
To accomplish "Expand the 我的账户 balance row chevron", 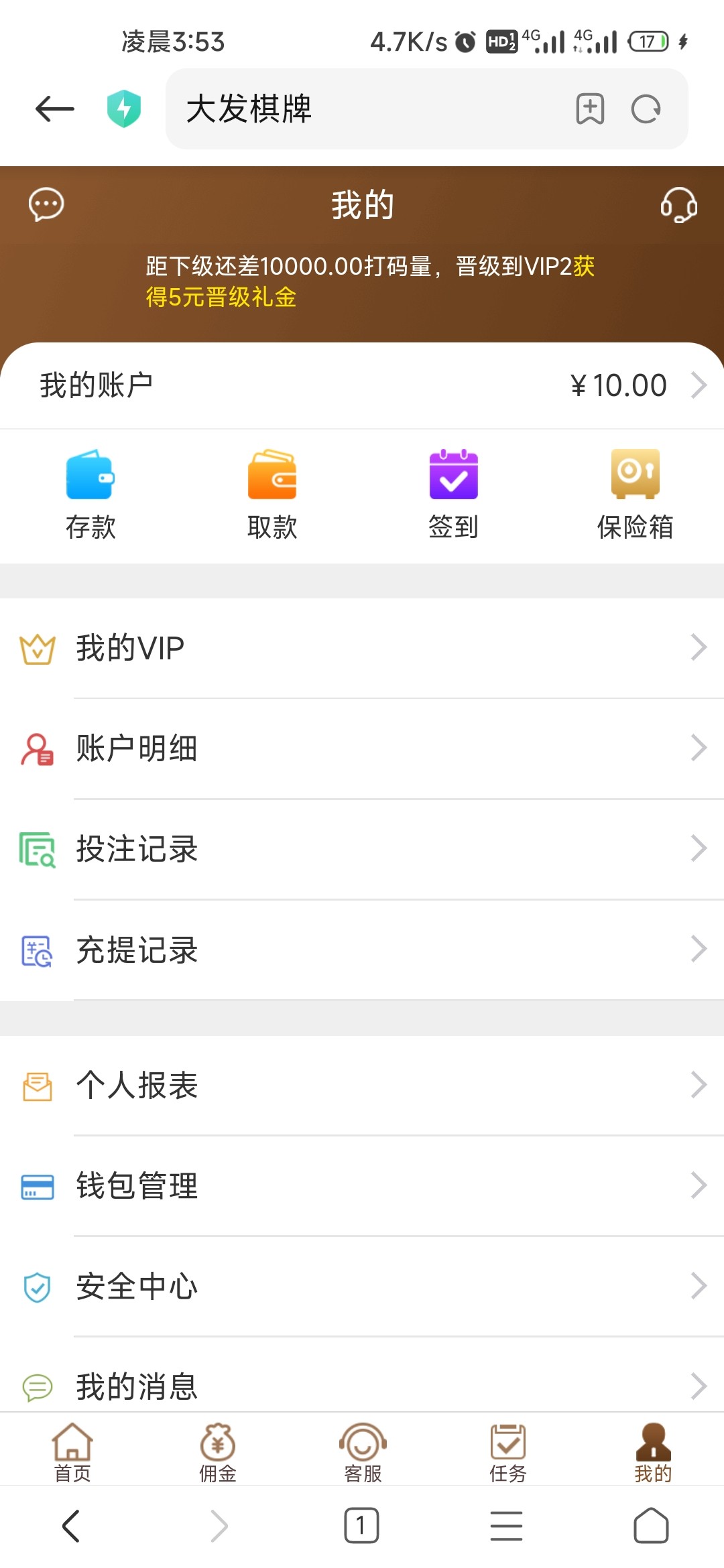I will (701, 384).
